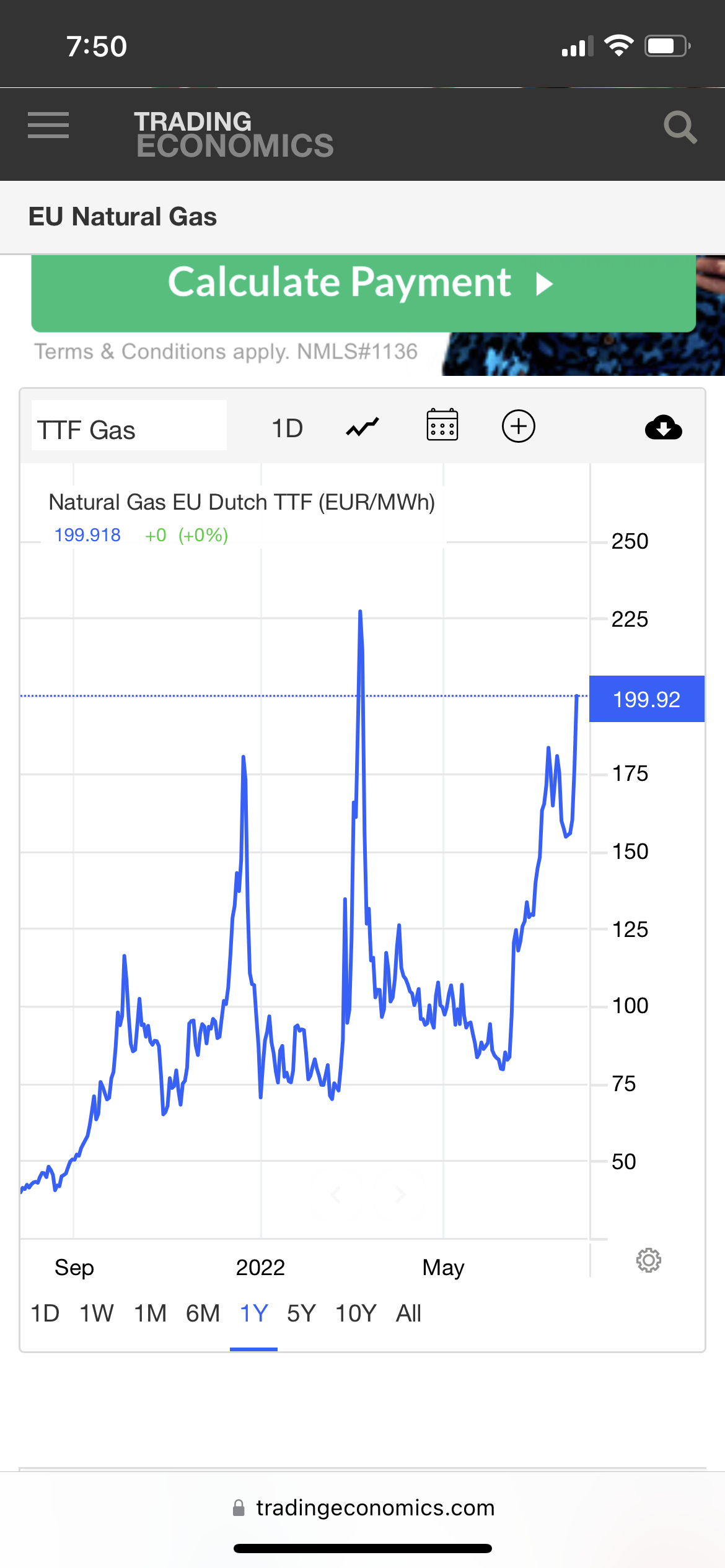
Task: Show the 5Y price history
Action: [301, 1313]
